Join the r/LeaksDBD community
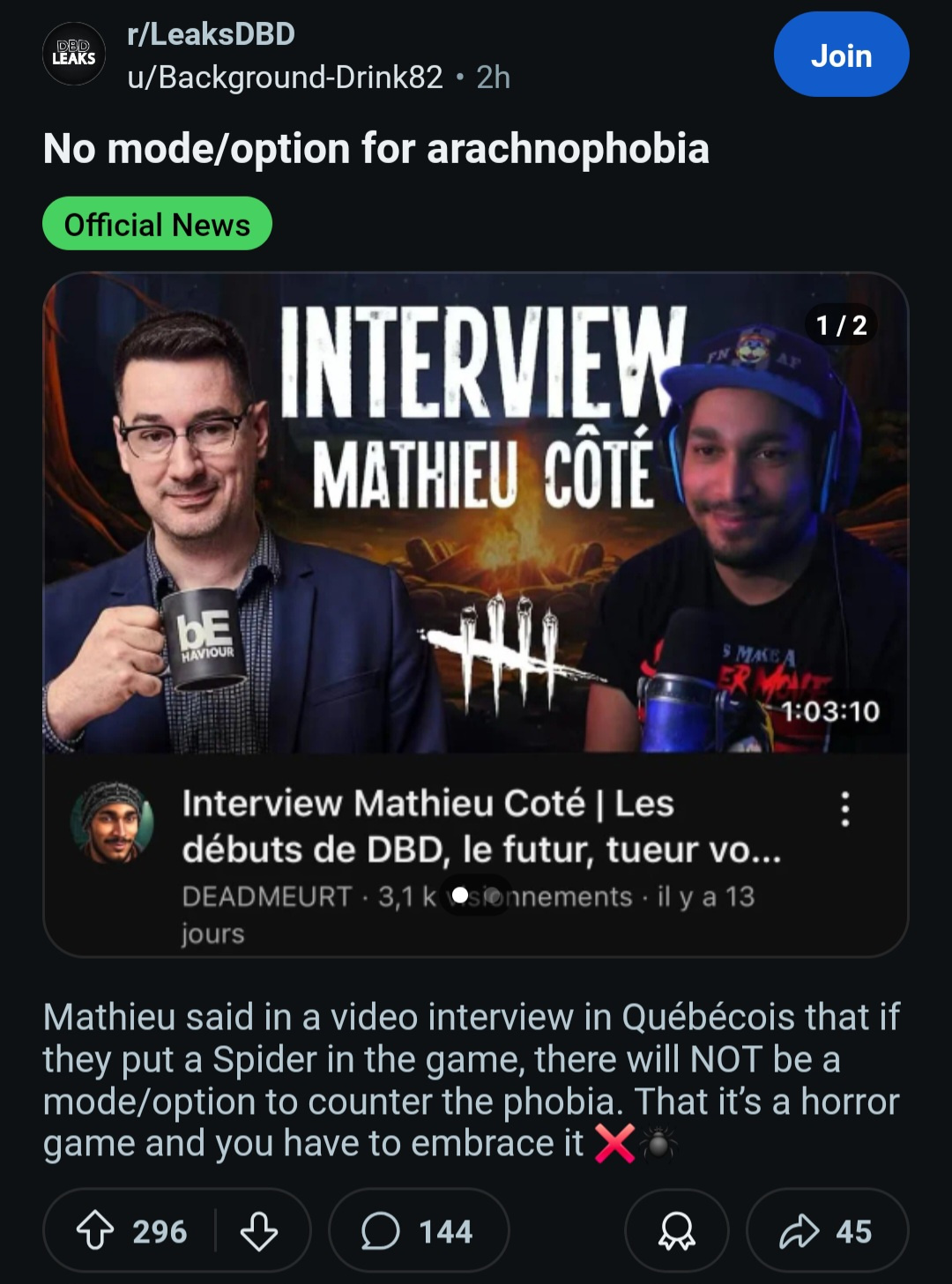This screenshot has width=952, height=1284. point(841,55)
